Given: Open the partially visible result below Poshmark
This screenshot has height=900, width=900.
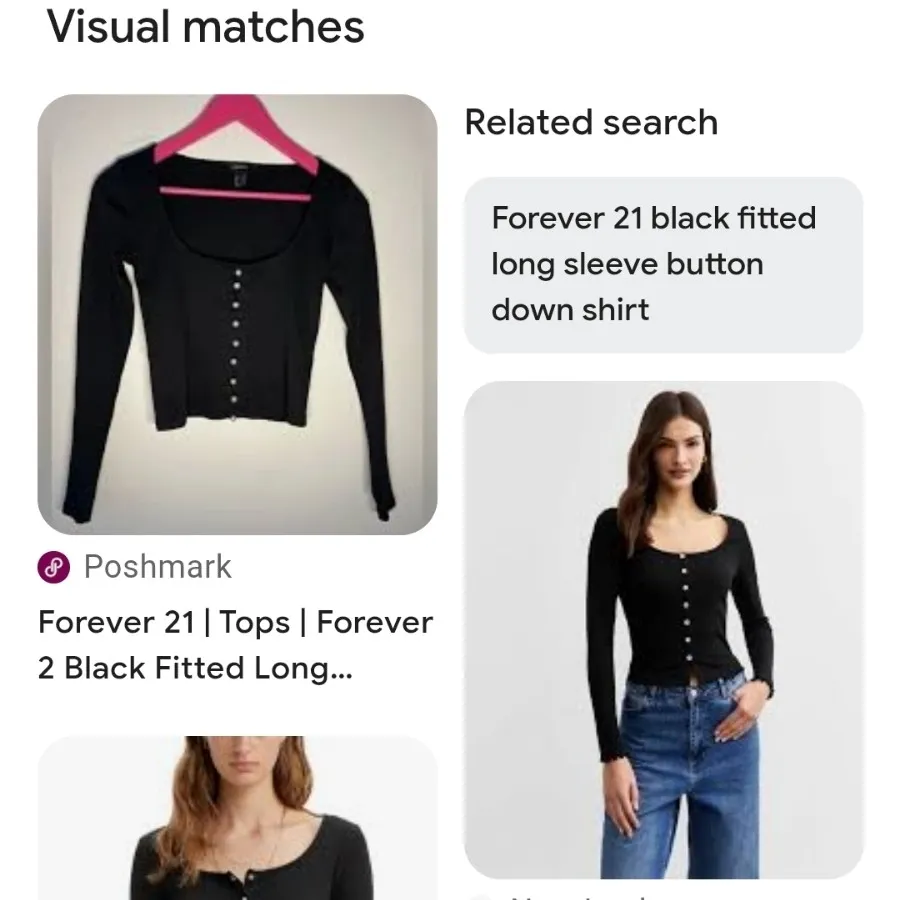Looking at the screenshot, I should tap(237, 818).
